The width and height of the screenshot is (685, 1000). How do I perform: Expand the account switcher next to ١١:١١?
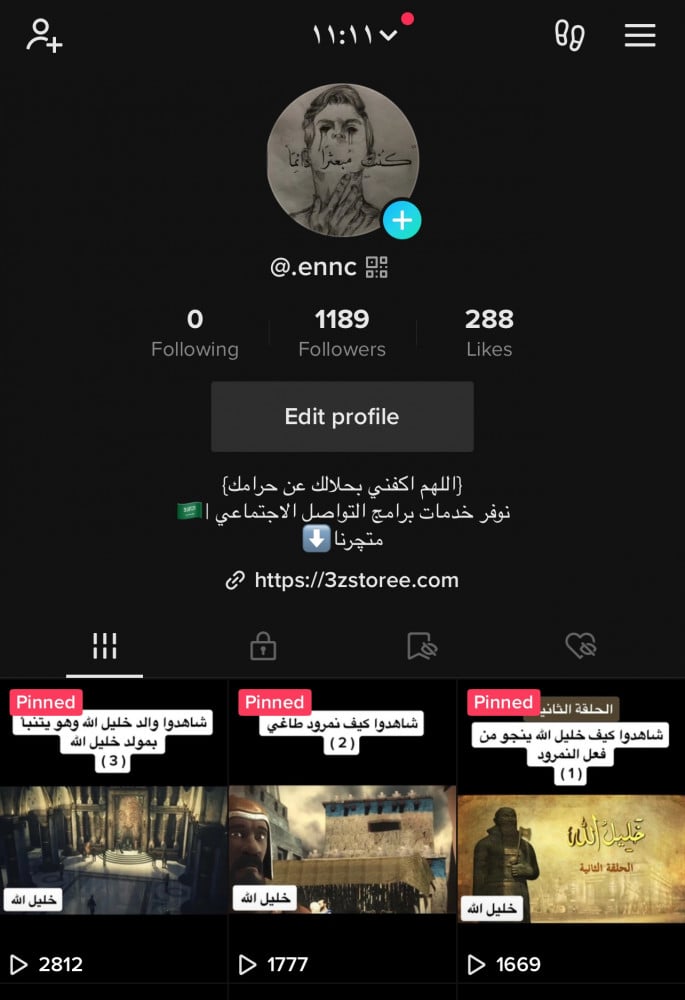point(388,36)
